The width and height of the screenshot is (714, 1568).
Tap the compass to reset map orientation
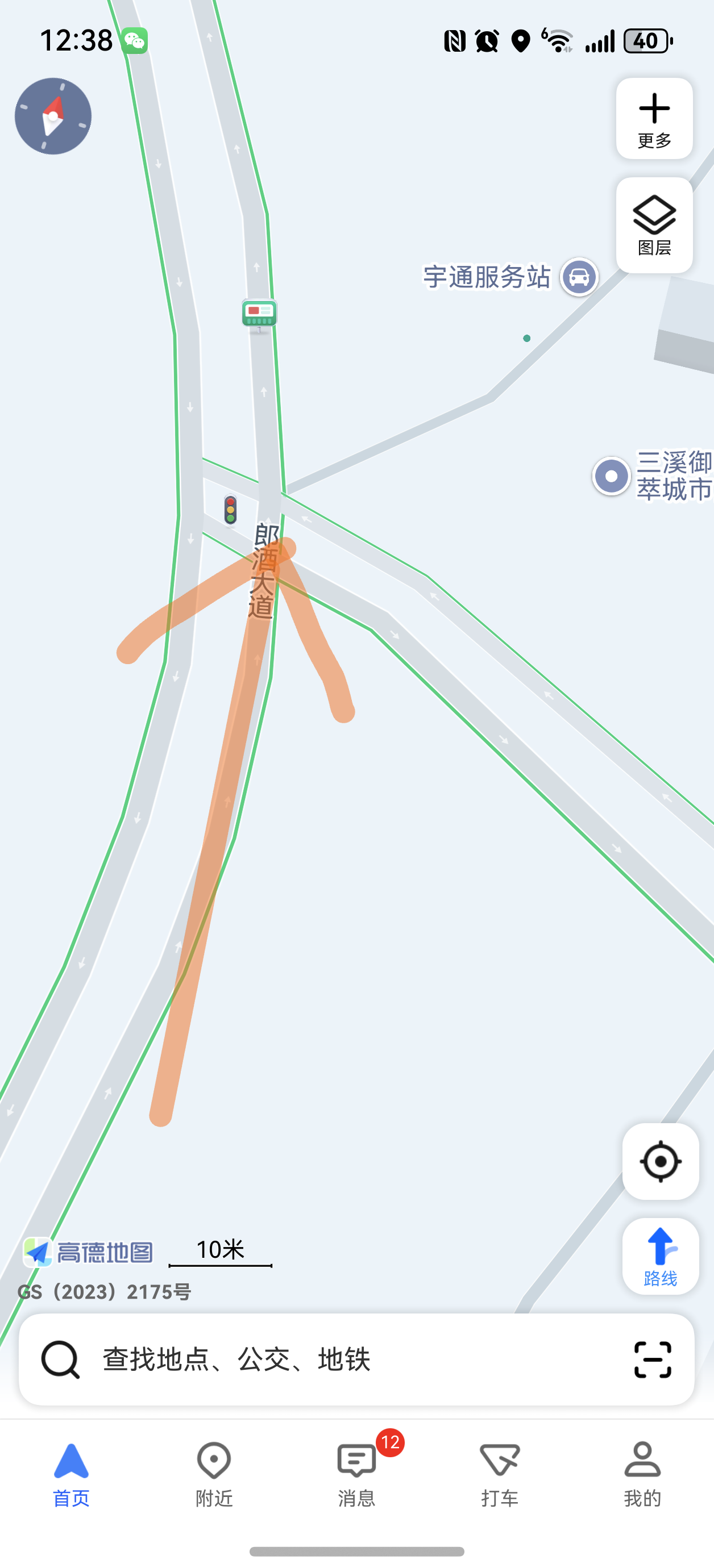[53, 116]
